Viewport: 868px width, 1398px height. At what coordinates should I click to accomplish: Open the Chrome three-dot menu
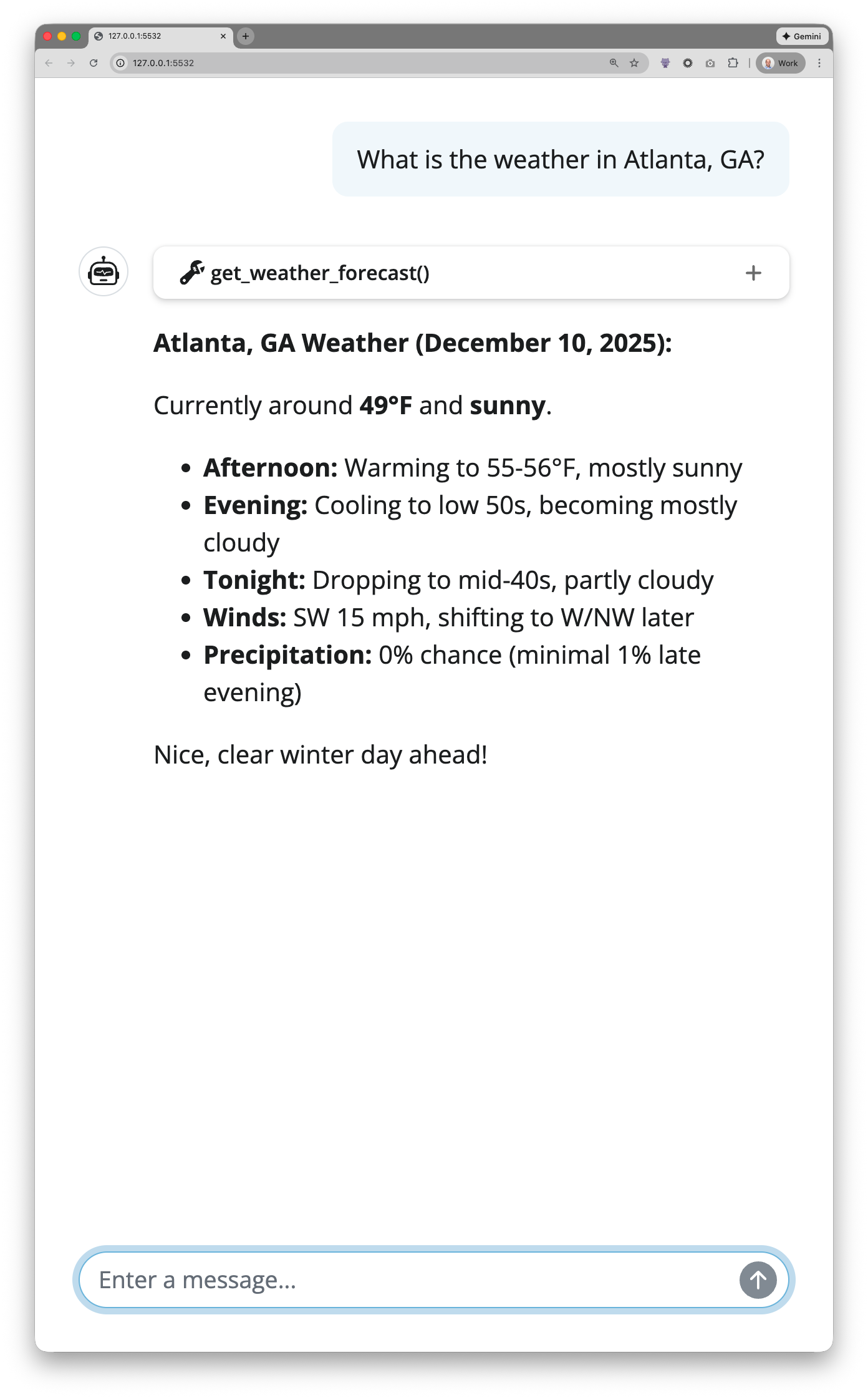coord(820,63)
